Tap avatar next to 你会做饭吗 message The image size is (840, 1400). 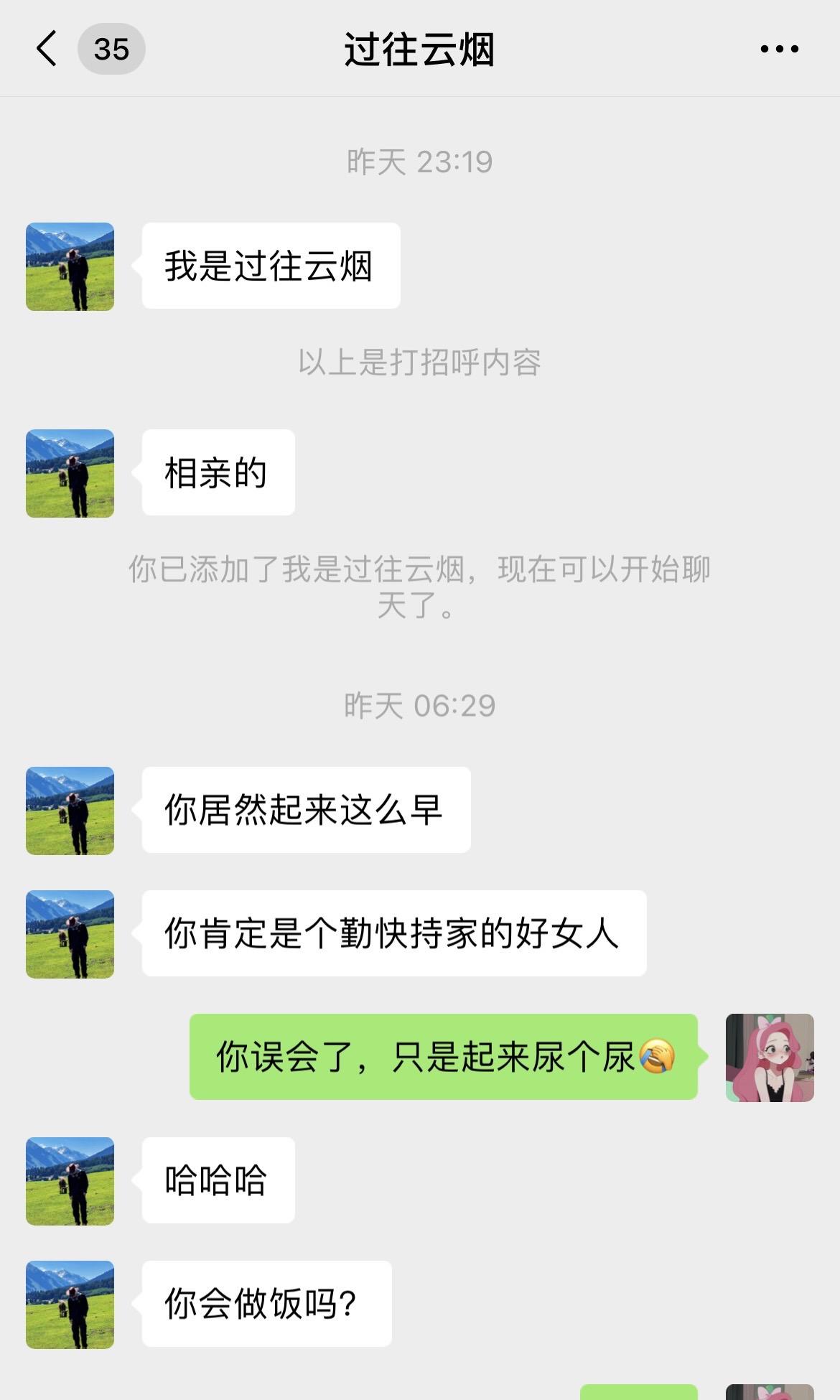click(69, 1305)
